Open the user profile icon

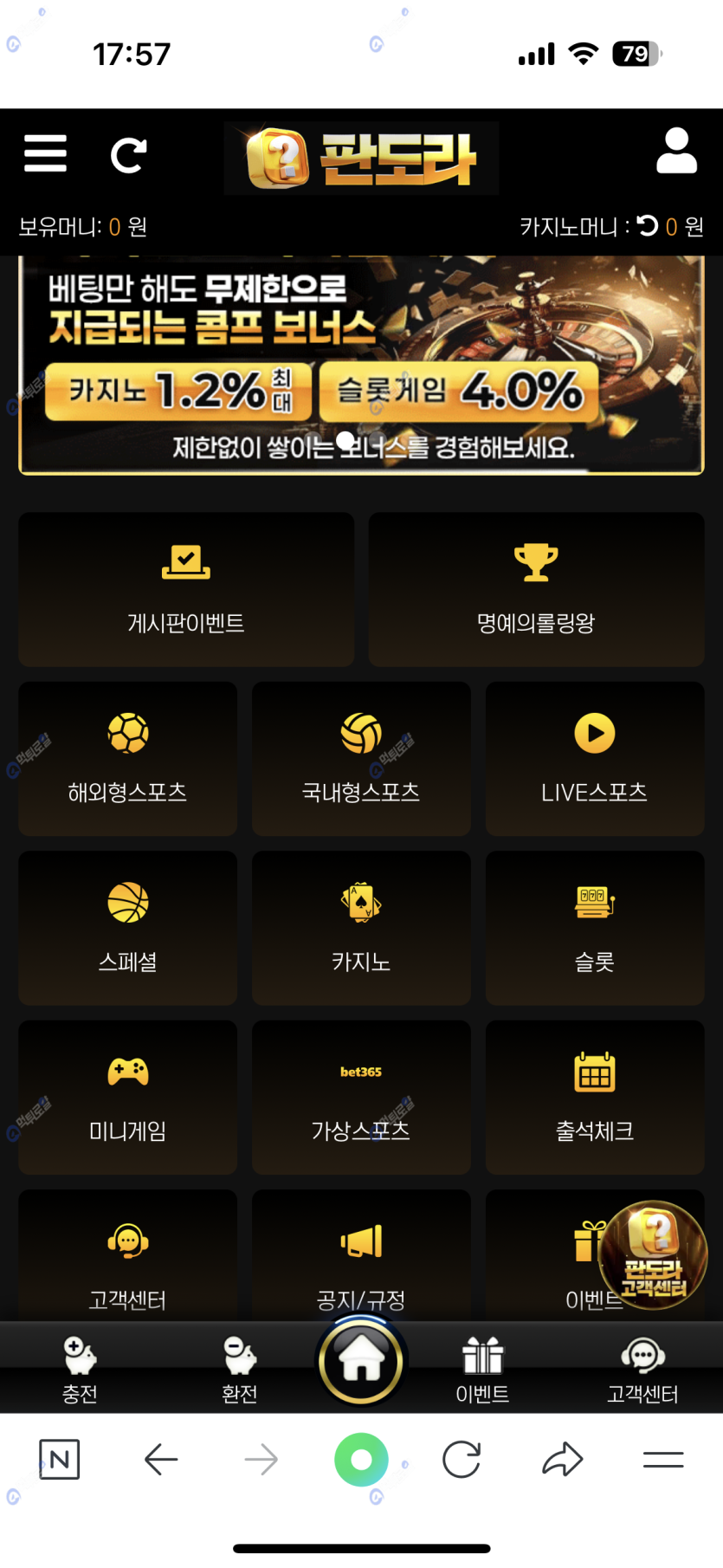(x=676, y=152)
